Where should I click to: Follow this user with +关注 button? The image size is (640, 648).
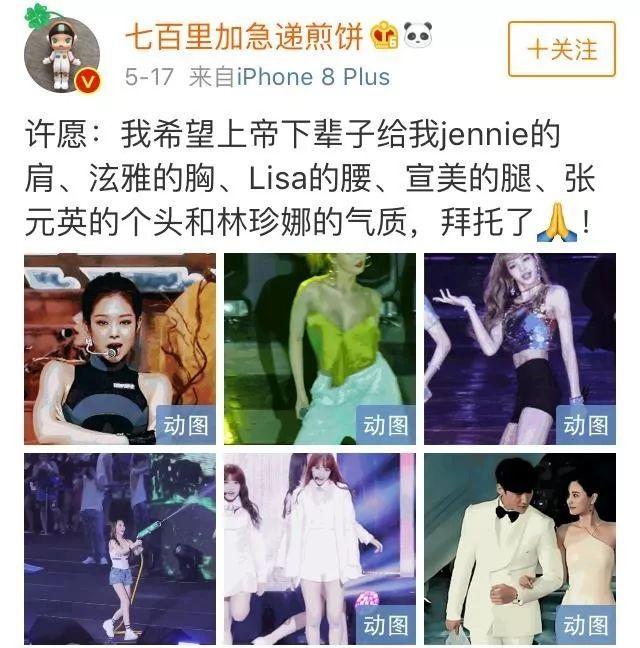click(562, 49)
